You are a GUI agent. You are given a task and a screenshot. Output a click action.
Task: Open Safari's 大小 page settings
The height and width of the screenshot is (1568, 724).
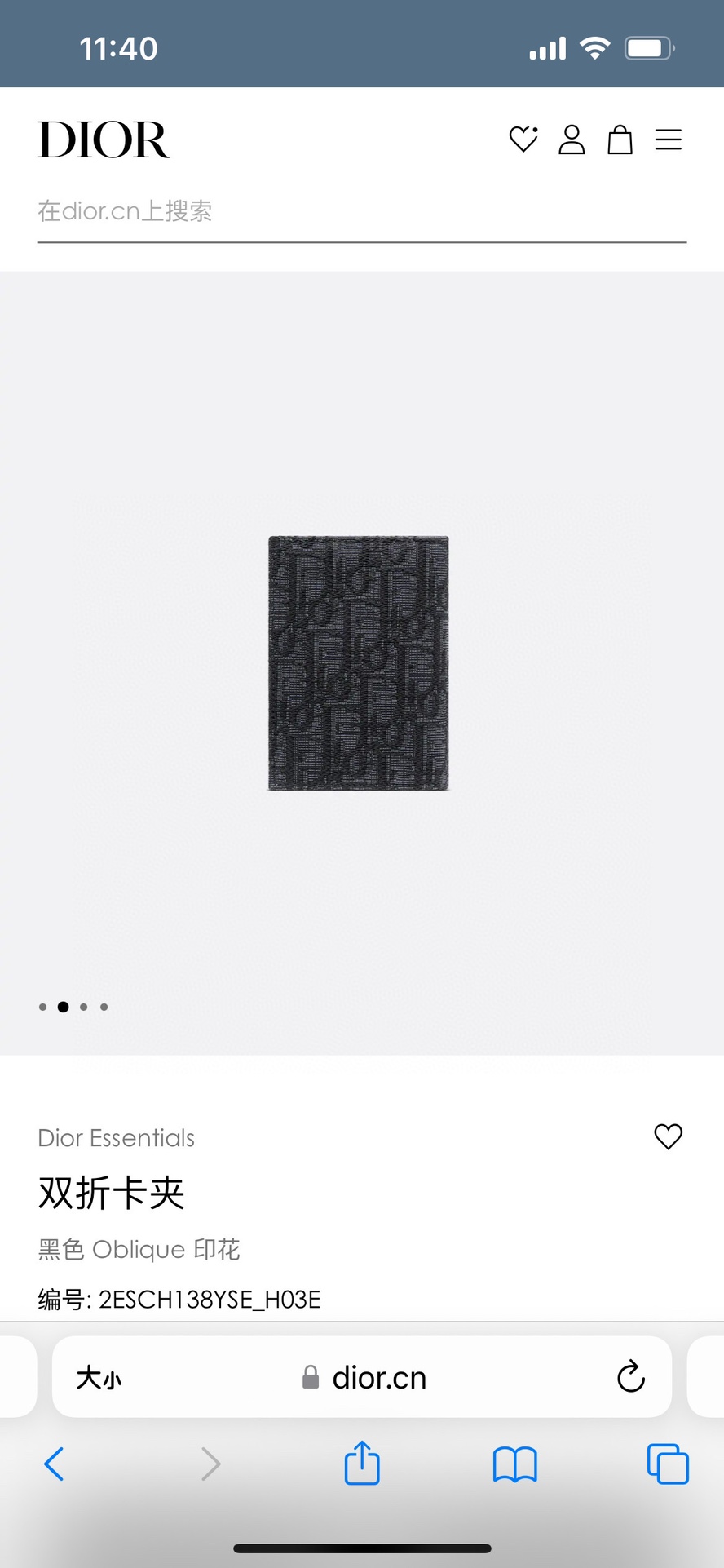[x=99, y=1378]
